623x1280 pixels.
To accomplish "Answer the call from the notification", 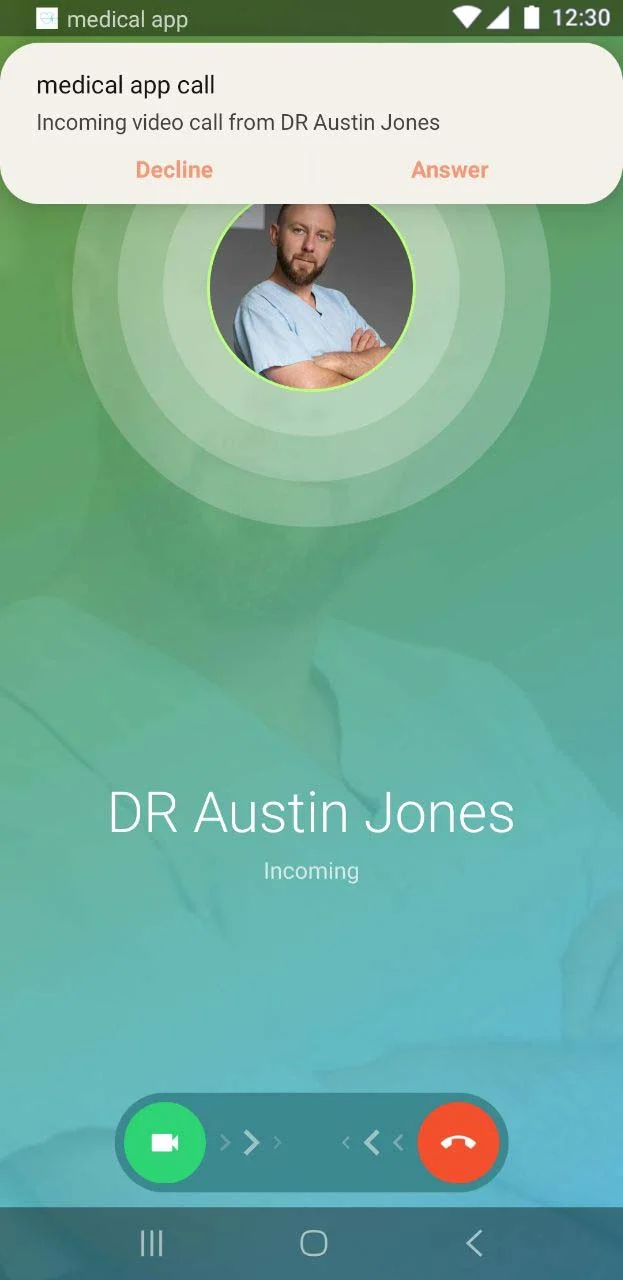I will pyautogui.click(x=449, y=170).
